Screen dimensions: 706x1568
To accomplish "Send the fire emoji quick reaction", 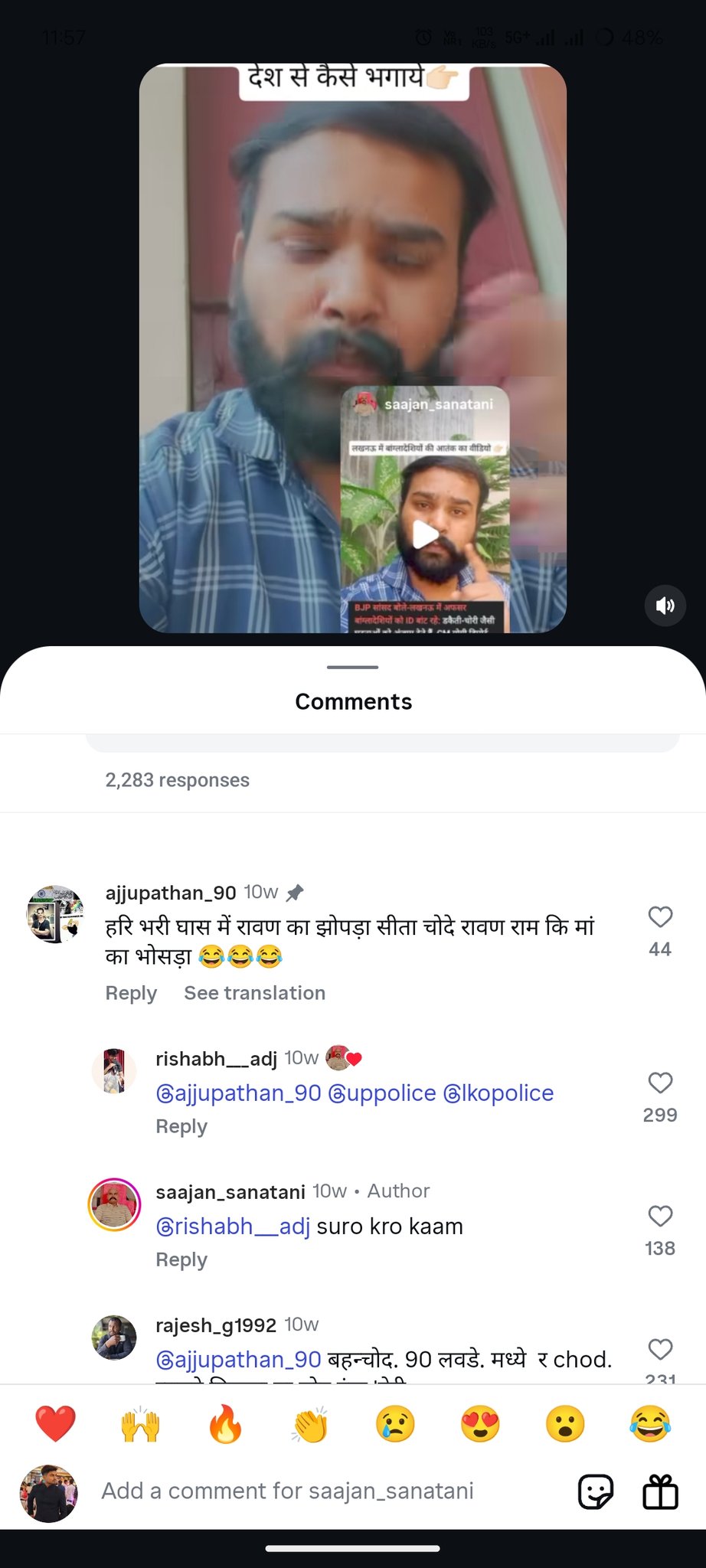I will [225, 1424].
